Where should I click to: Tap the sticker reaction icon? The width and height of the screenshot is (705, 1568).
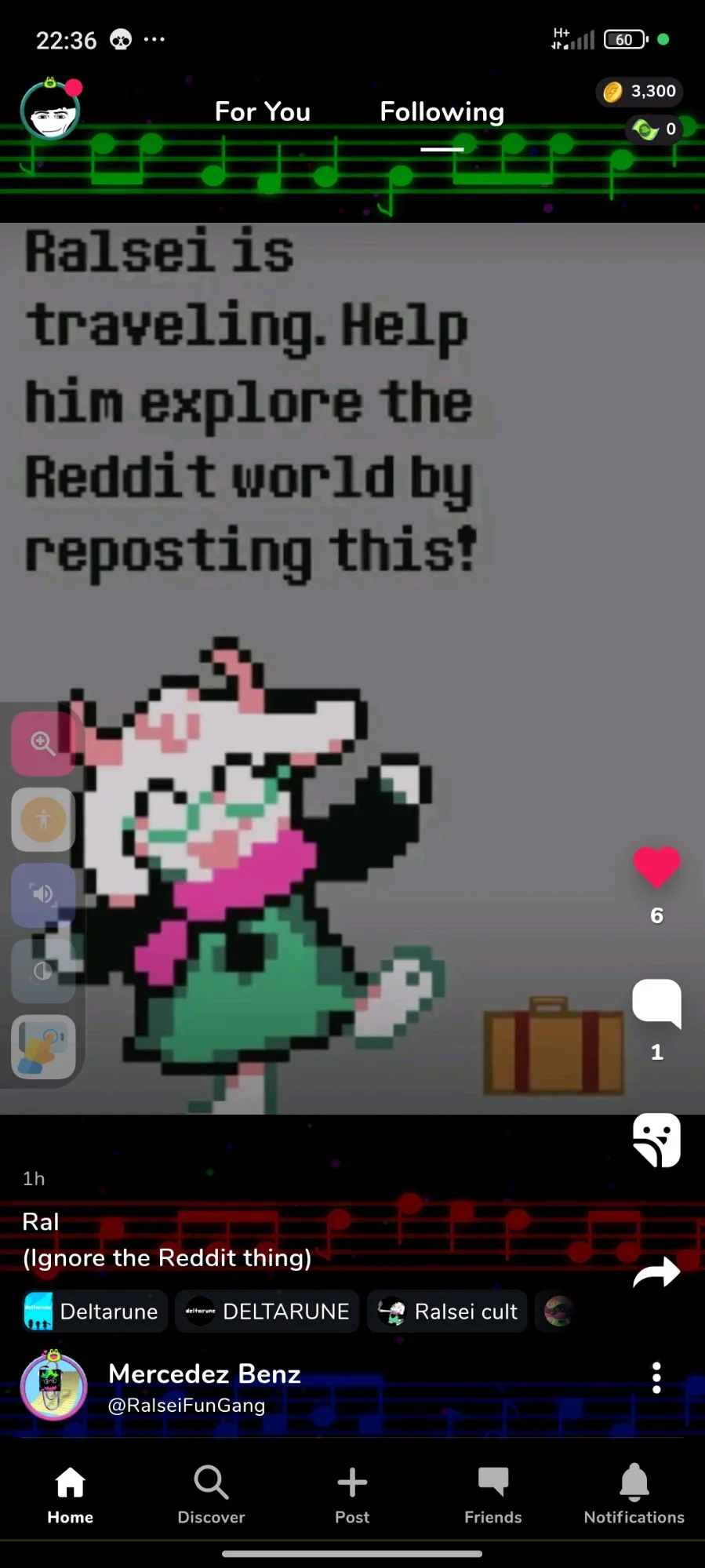656,1140
